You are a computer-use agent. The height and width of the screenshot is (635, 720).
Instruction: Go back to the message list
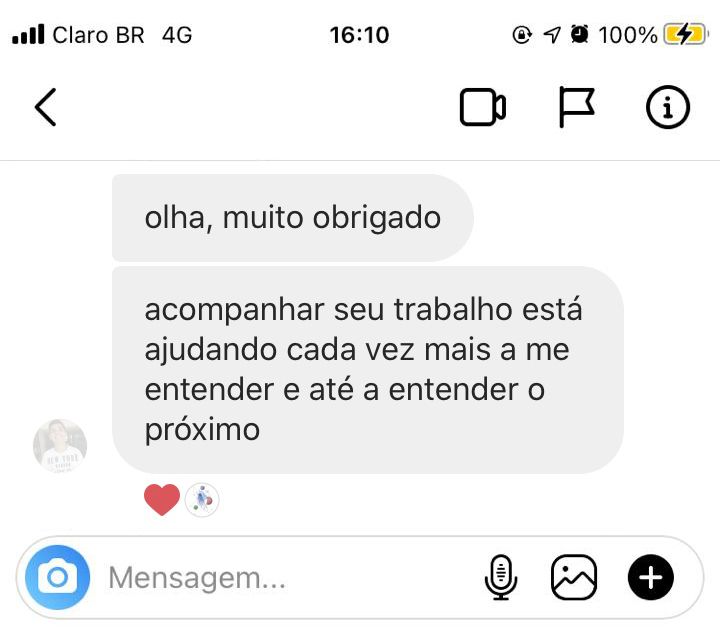pos(45,107)
